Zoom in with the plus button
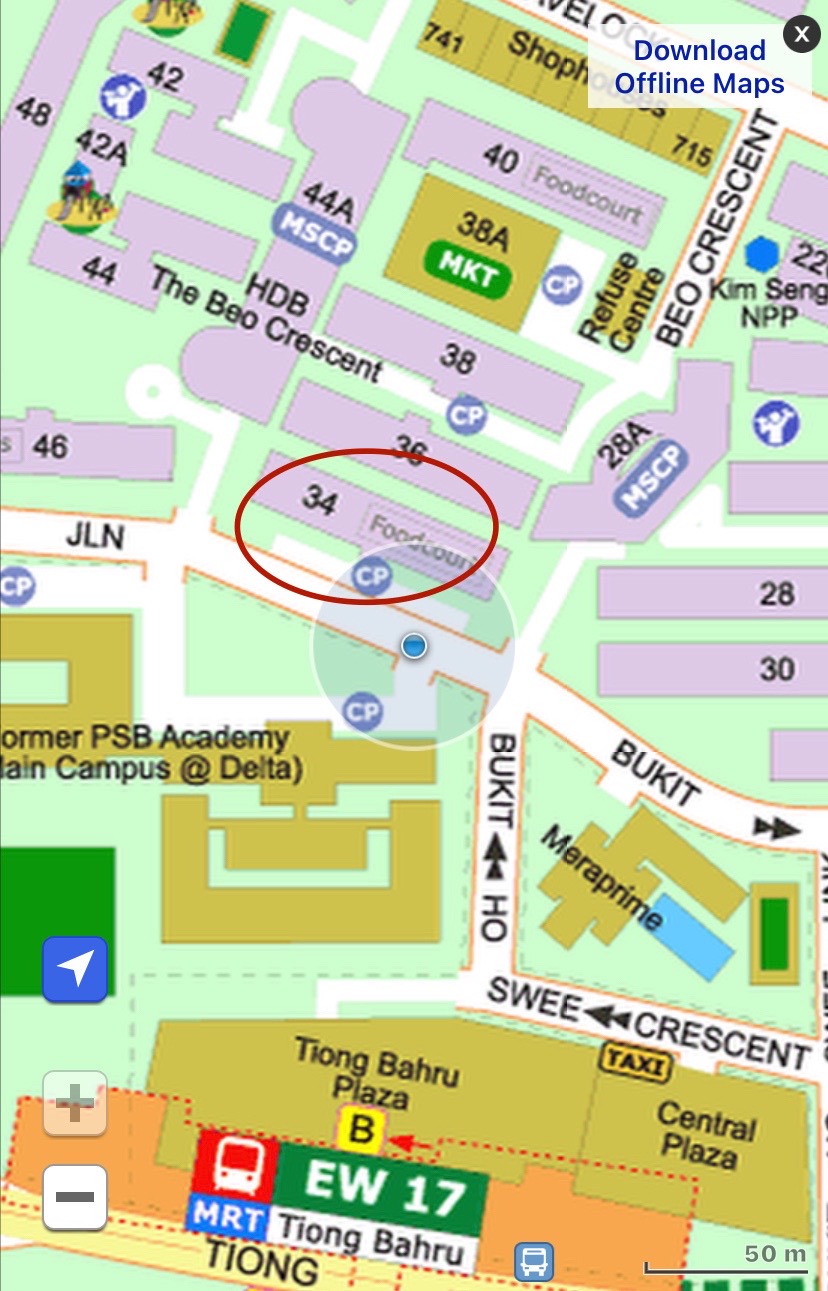Viewport: 828px width, 1291px height. [x=75, y=1104]
